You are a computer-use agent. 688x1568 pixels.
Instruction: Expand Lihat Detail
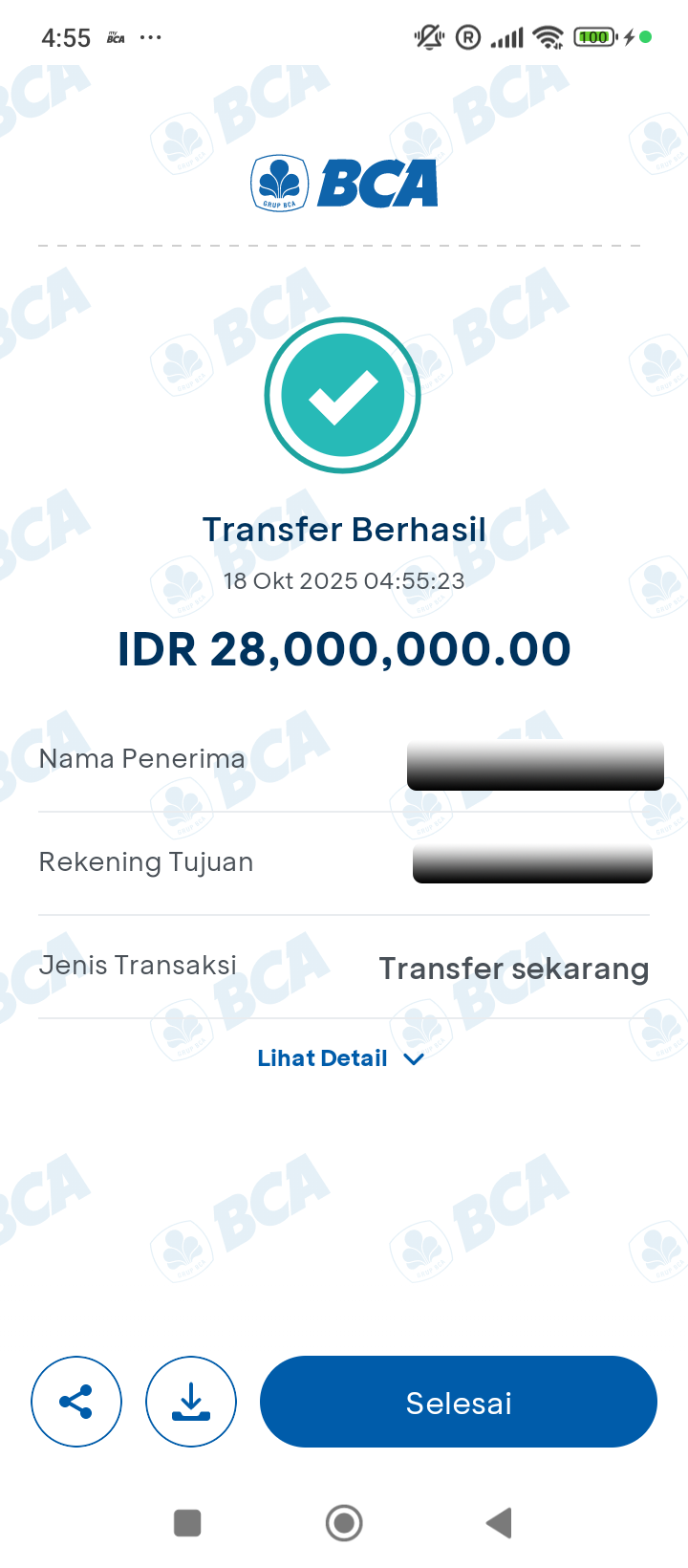click(340, 1058)
